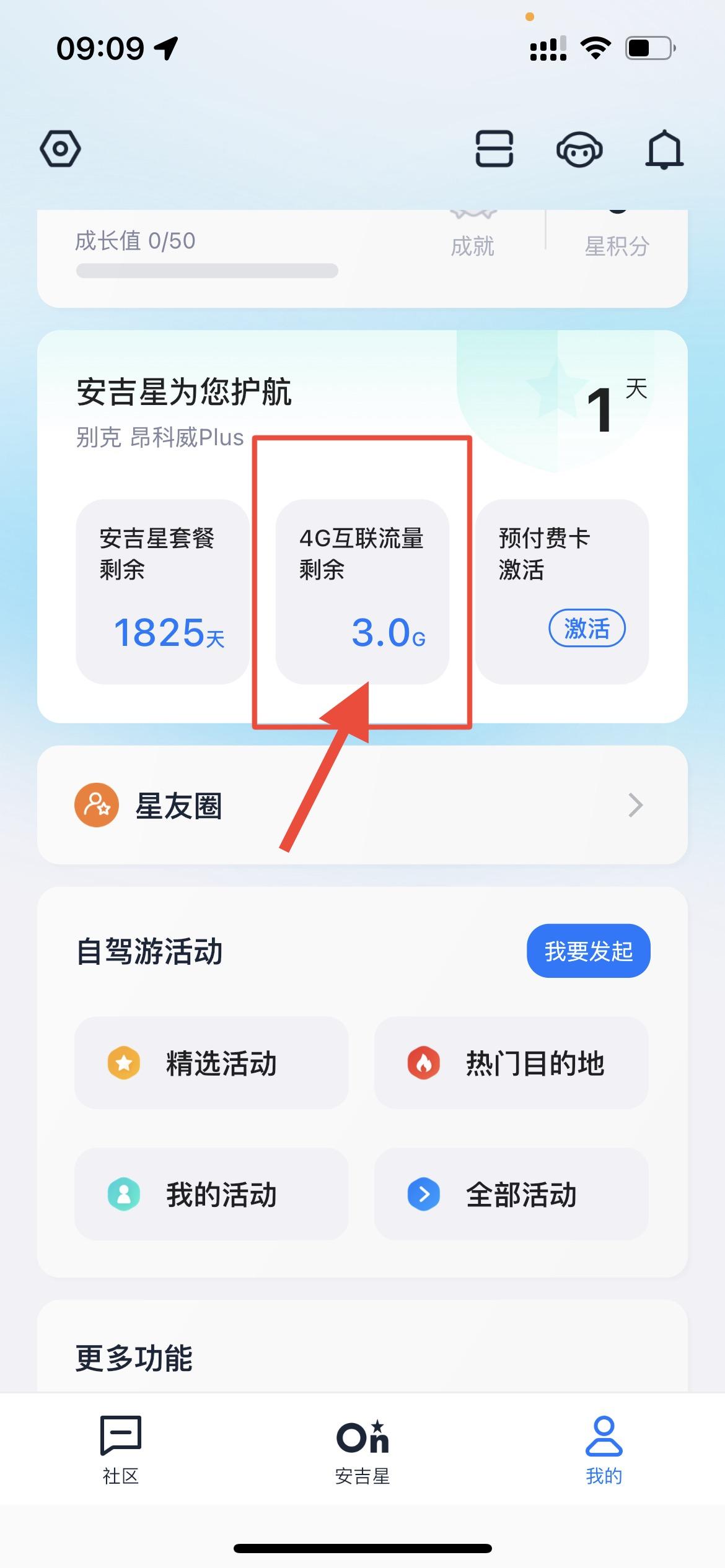
Task: Open the hexagon settings icon
Action: pyautogui.click(x=60, y=149)
